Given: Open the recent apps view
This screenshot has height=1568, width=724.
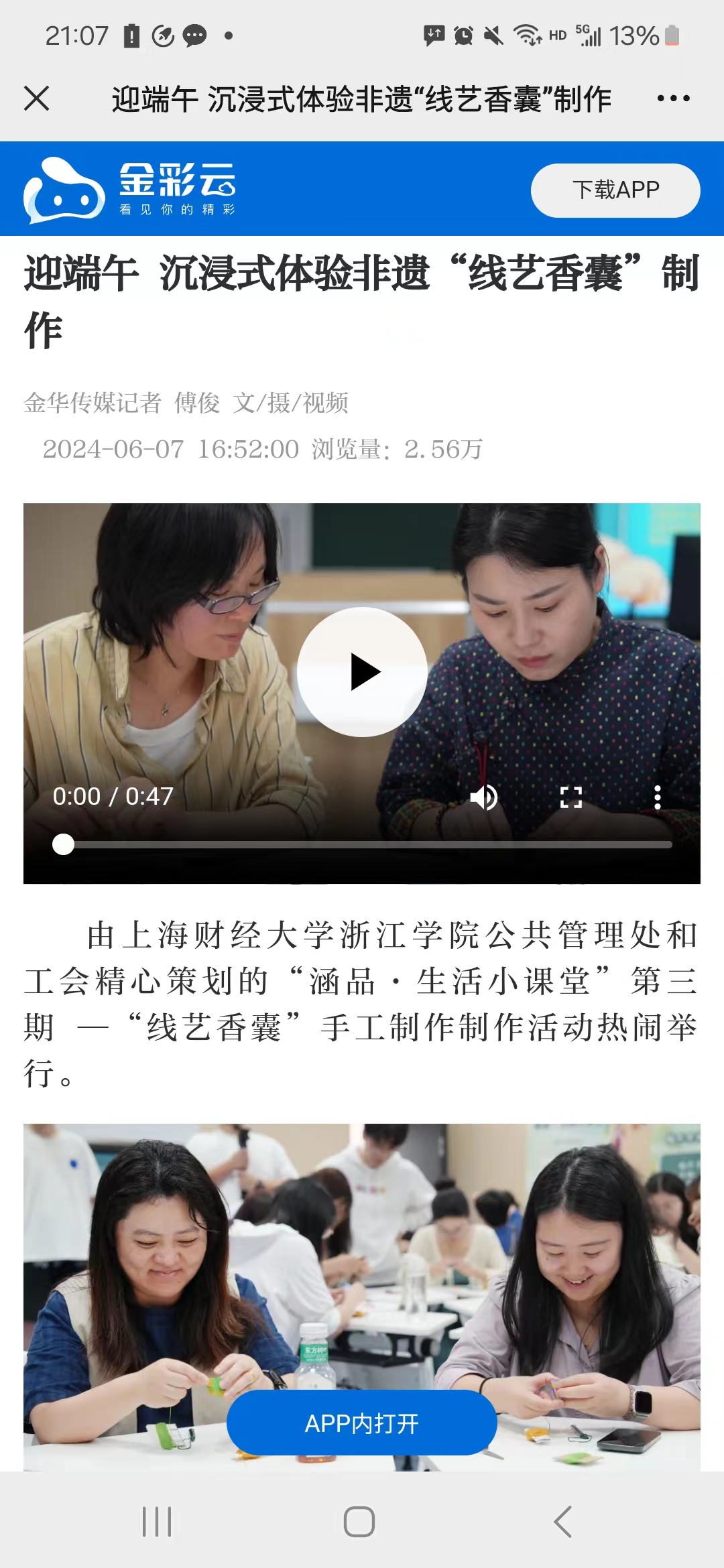Looking at the screenshot, I should 157,1522.
